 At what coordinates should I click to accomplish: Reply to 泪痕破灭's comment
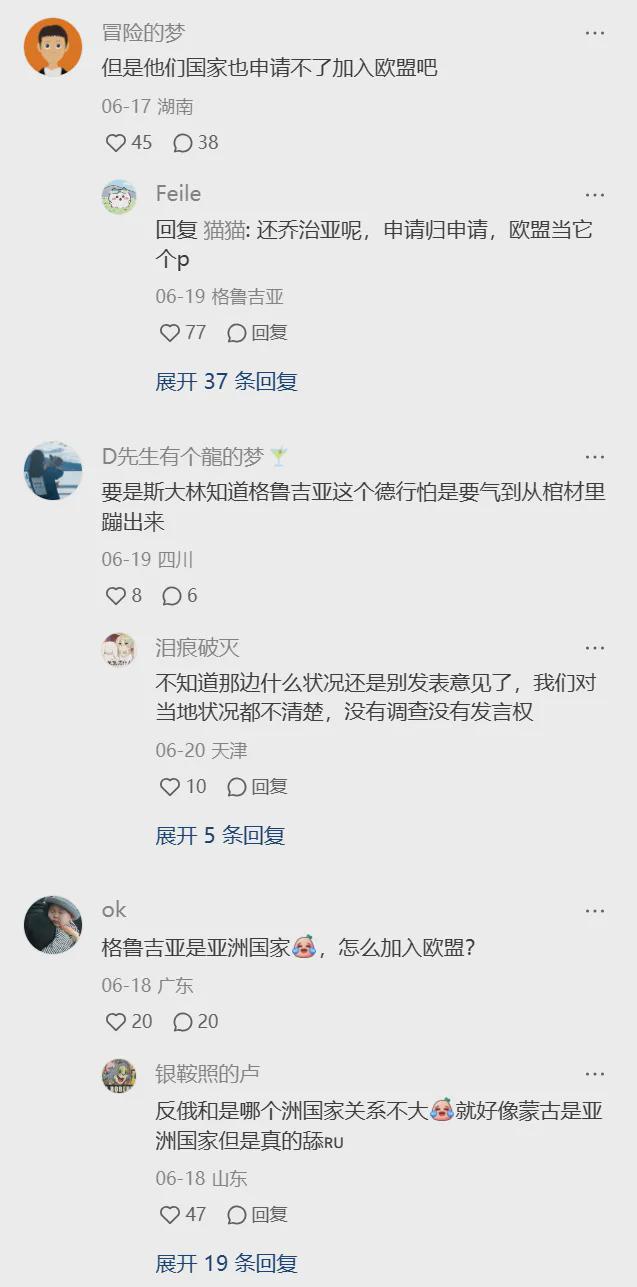tap(258, 787)
